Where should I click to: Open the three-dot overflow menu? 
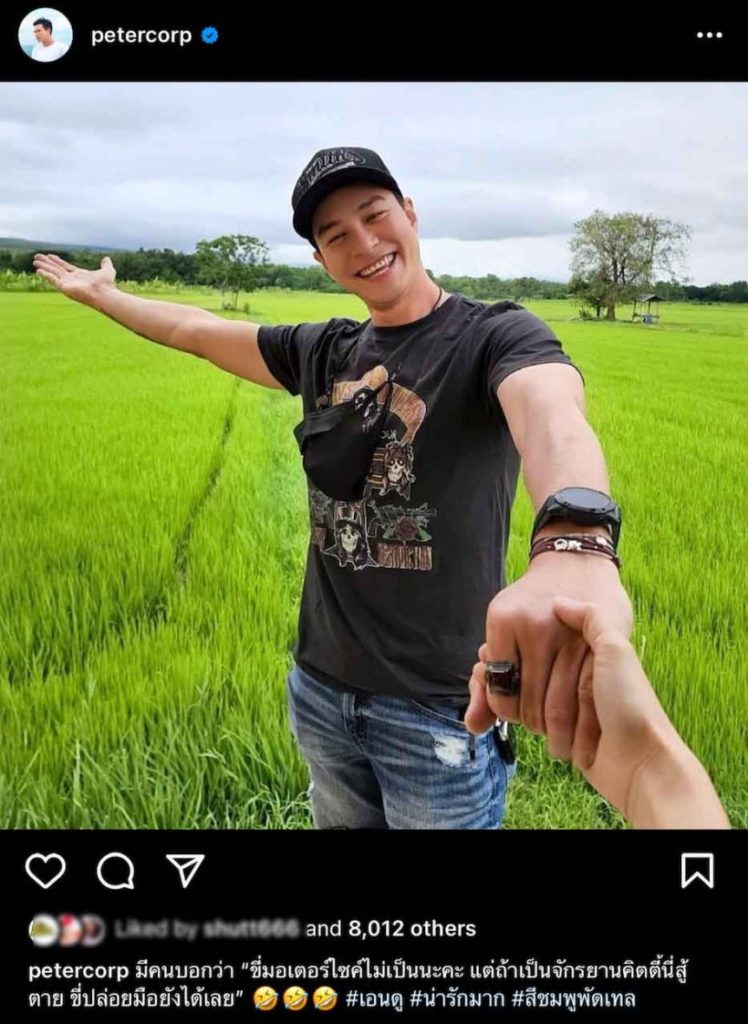pos(709,35)
